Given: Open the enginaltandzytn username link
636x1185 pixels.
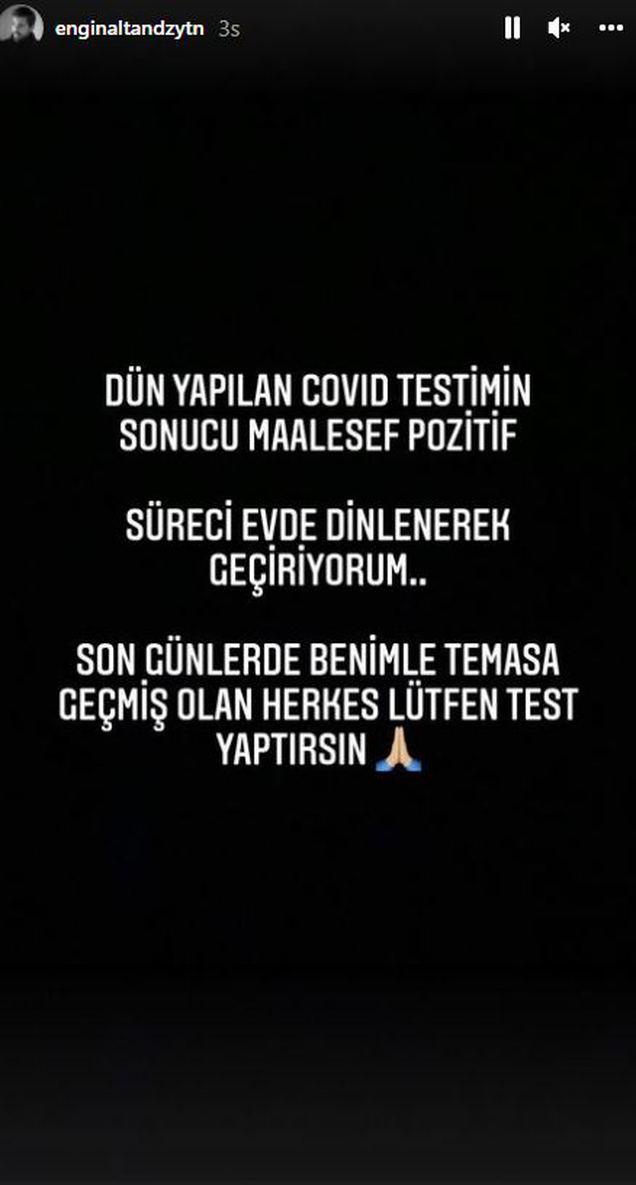Looking at the screenshot, I should coord(129,29).
